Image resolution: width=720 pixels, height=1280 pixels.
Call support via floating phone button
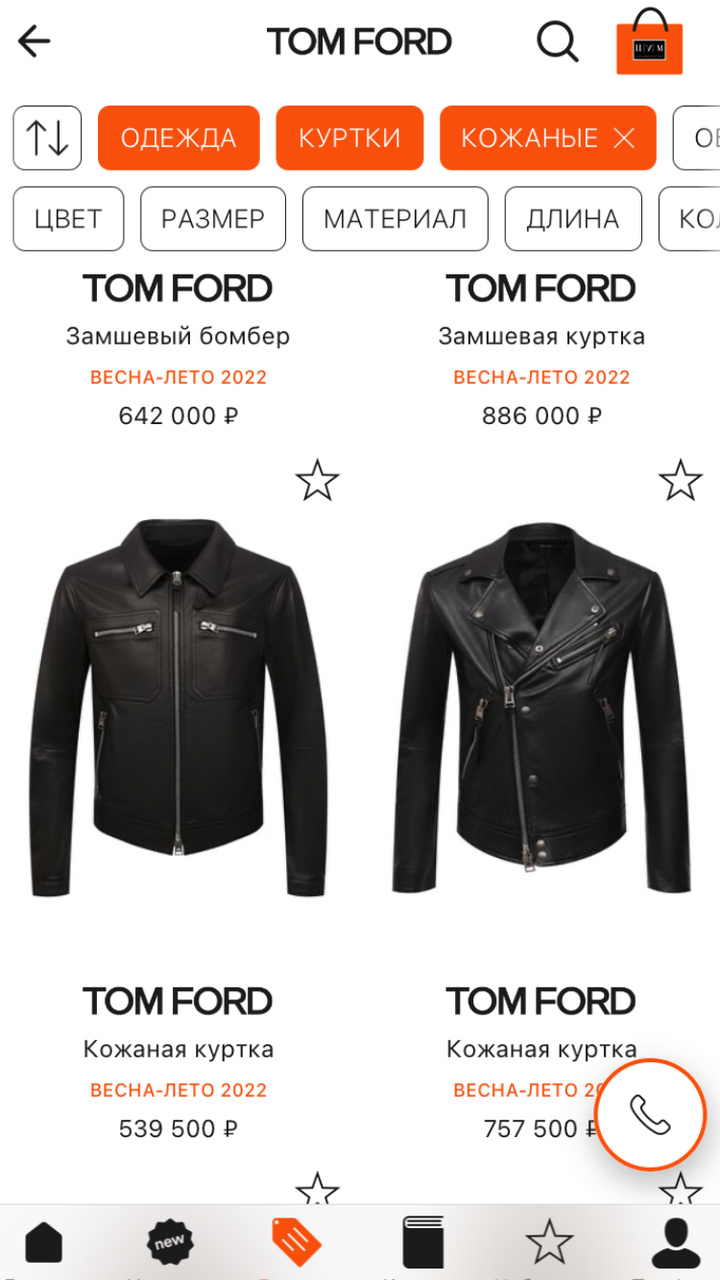coord(650,1114)
